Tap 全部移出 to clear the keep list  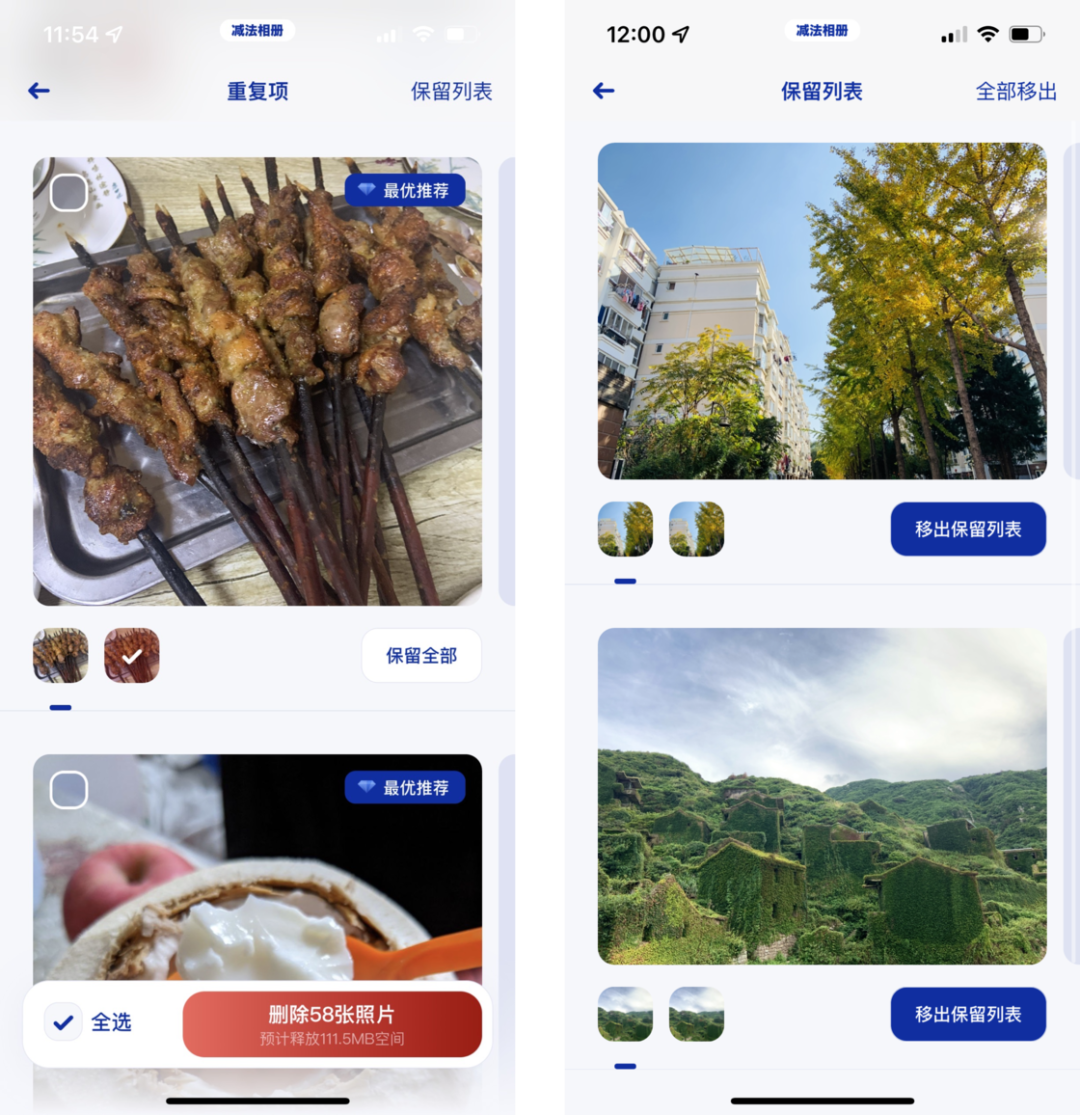[x=1016, y=91]
